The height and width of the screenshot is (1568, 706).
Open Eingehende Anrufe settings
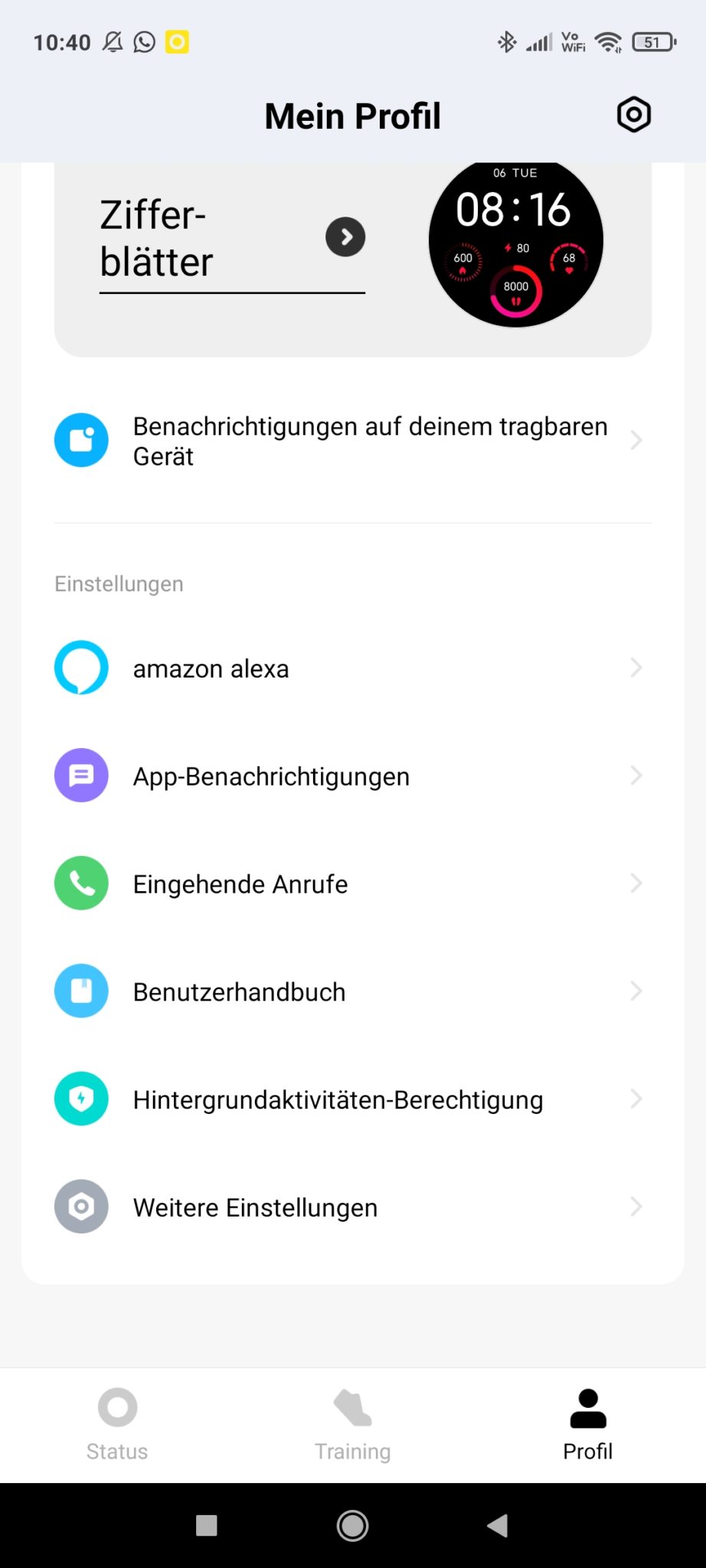tap(352, 884)
